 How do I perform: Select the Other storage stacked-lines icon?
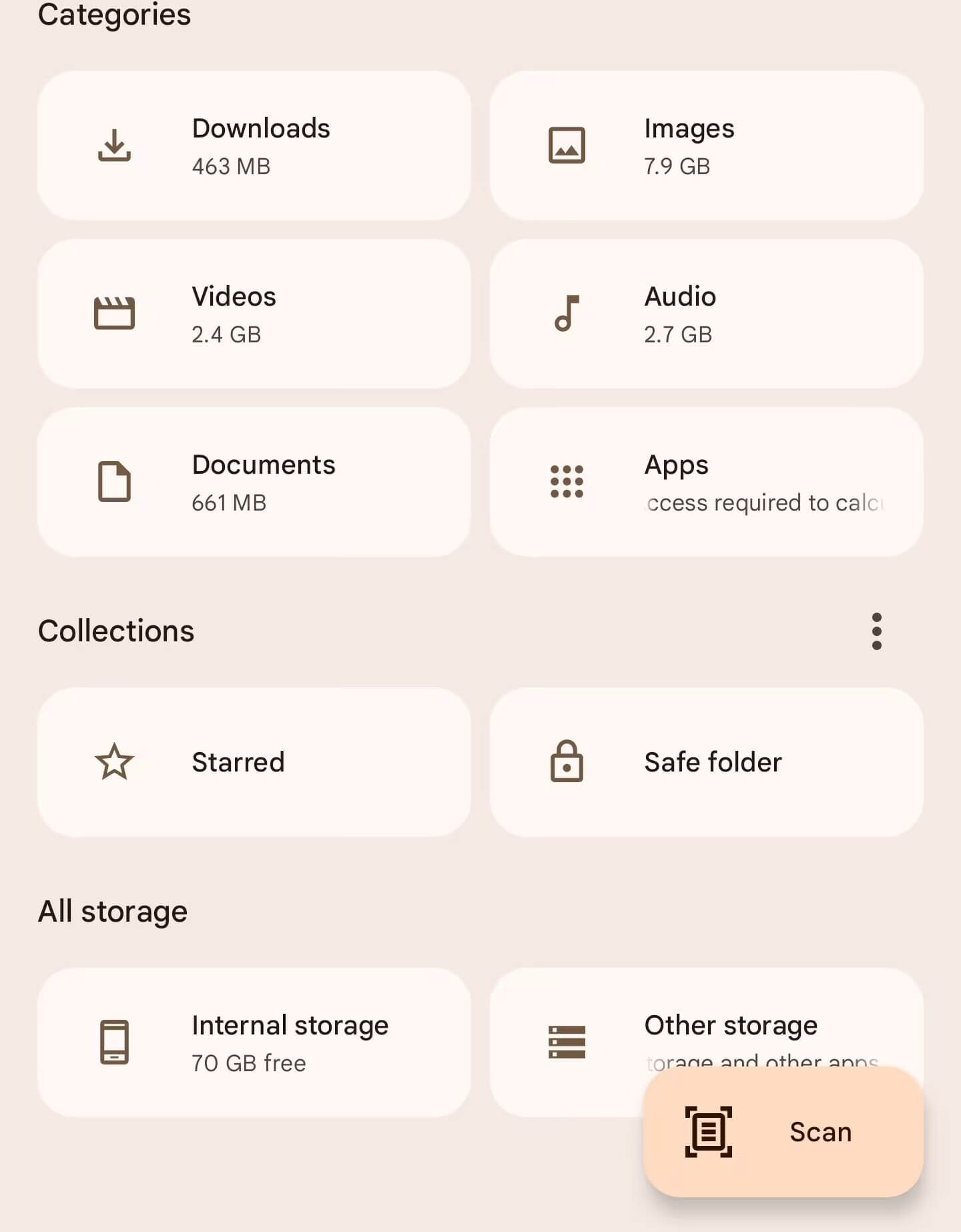click(566, 1041)
